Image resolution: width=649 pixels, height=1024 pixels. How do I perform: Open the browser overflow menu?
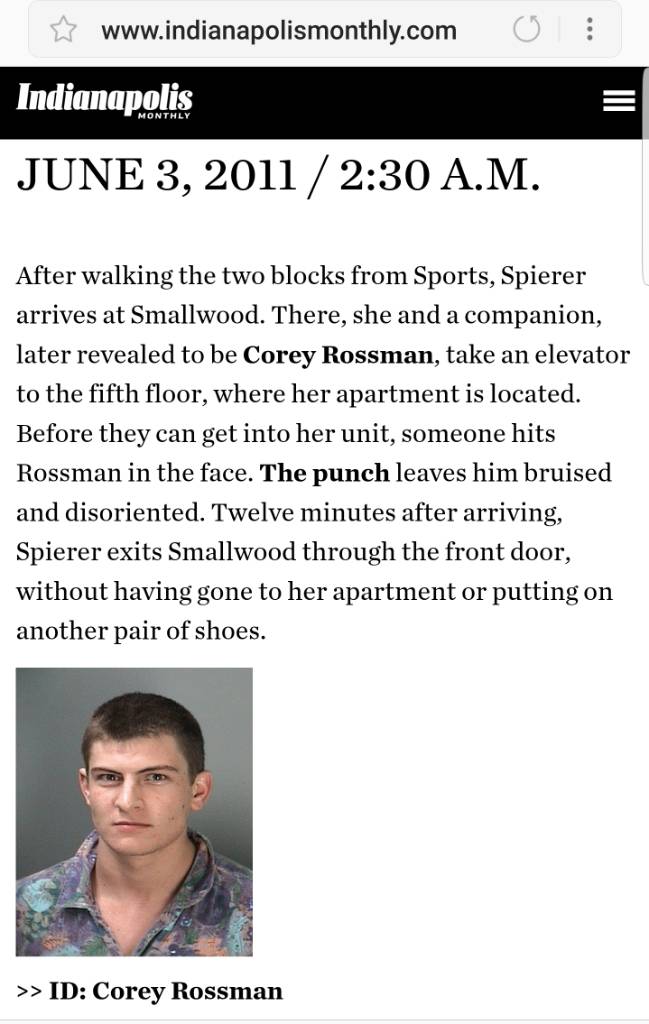[590, 31]
